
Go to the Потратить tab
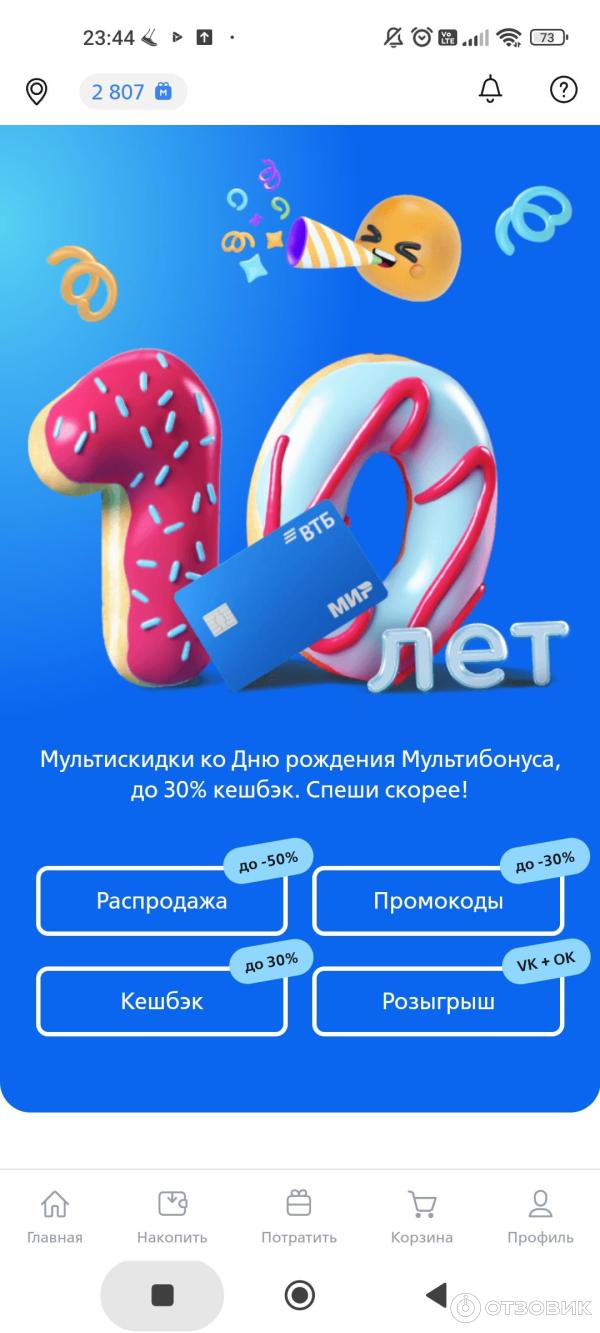click(x=299, y=1216)
